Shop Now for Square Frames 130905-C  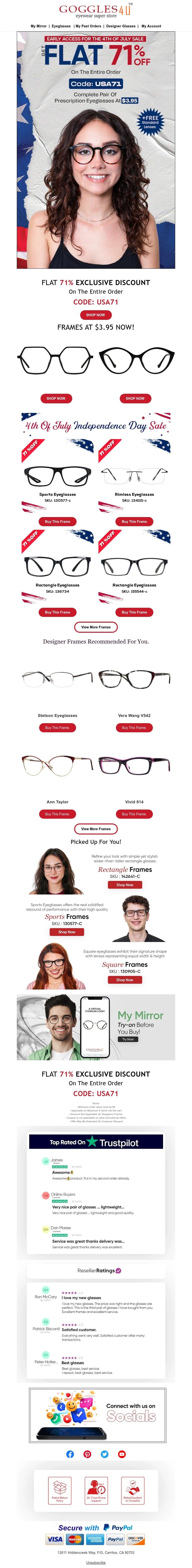(x=124, y=980)
